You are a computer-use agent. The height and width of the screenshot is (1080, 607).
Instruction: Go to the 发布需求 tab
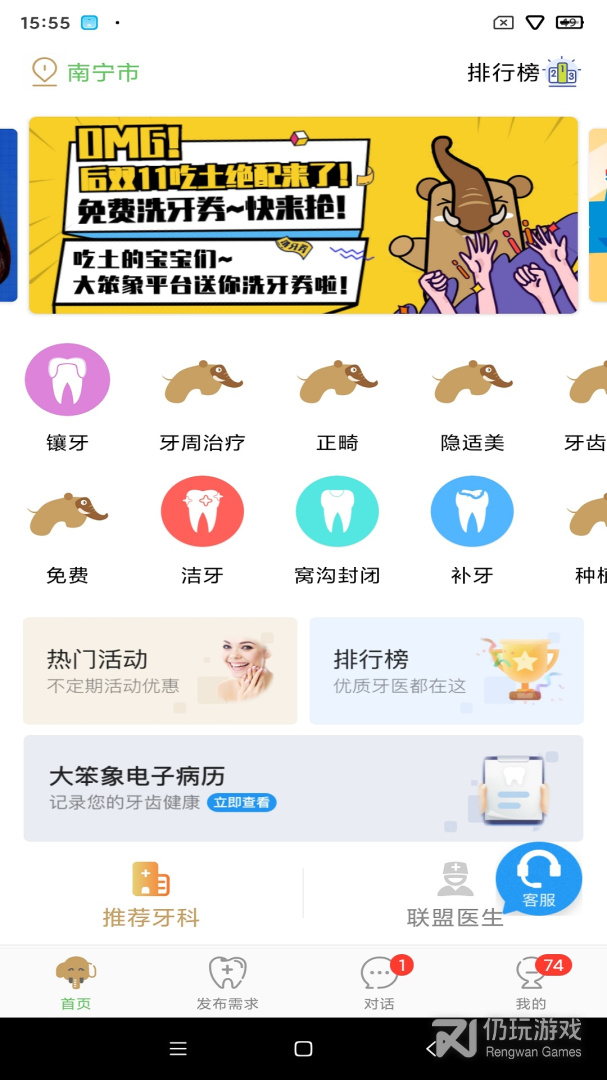click(227, 982)
